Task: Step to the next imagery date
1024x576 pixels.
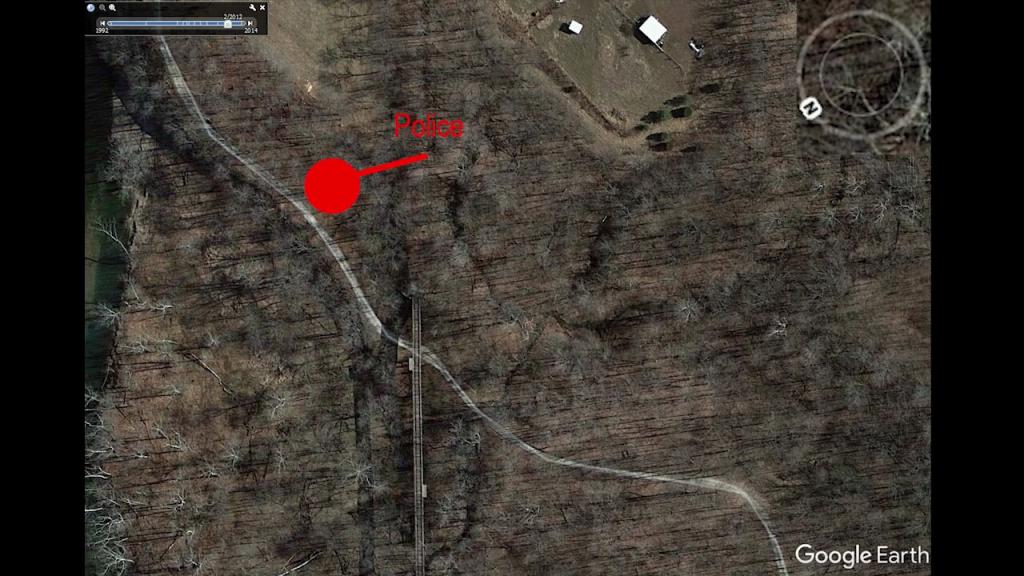Action: click(x=250, y=23)
